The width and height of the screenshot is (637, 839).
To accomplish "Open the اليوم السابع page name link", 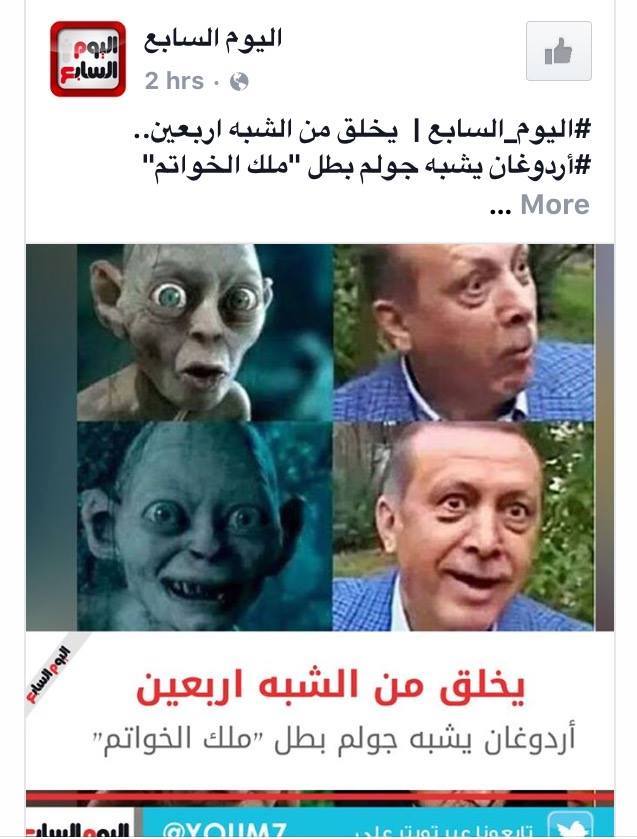I will pos(213,39).
